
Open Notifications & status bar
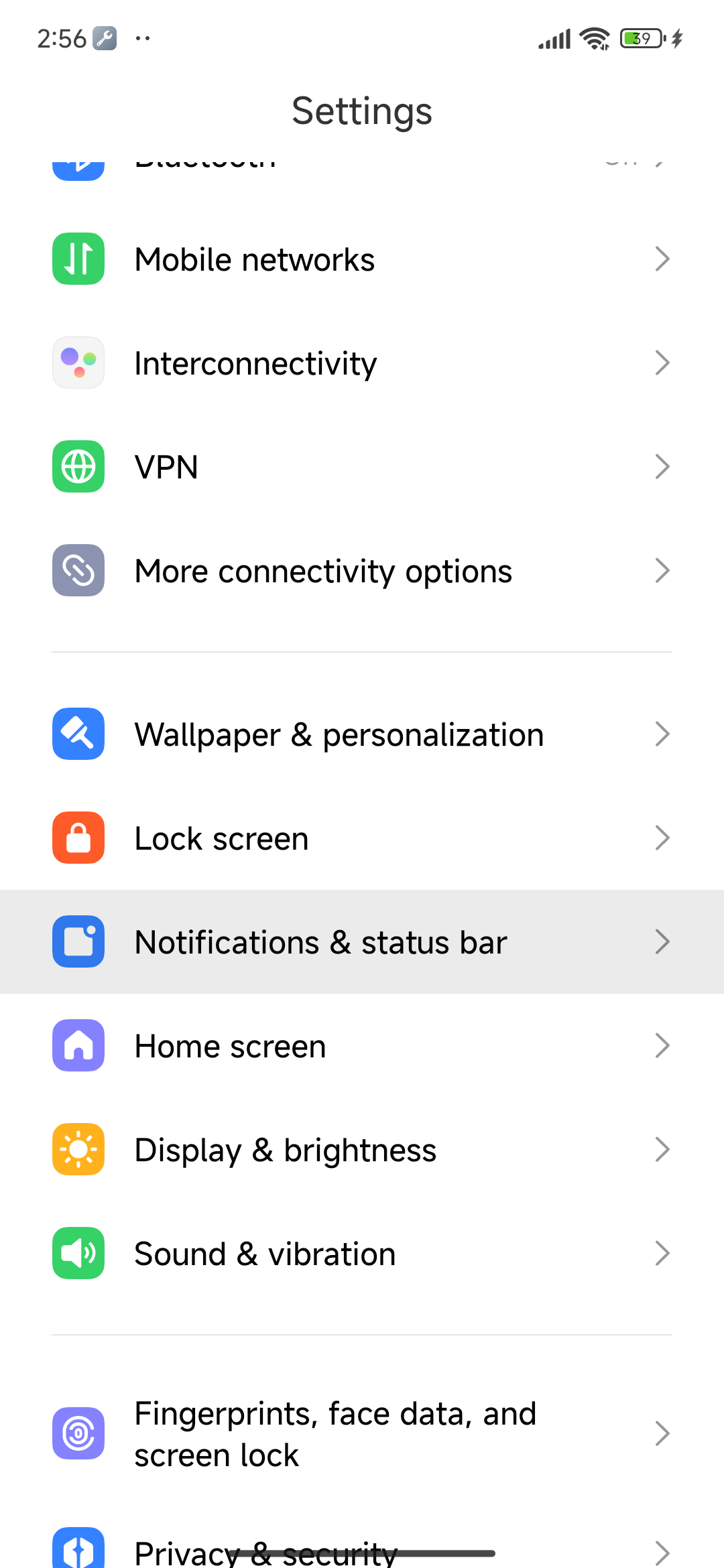coord(362,942)
